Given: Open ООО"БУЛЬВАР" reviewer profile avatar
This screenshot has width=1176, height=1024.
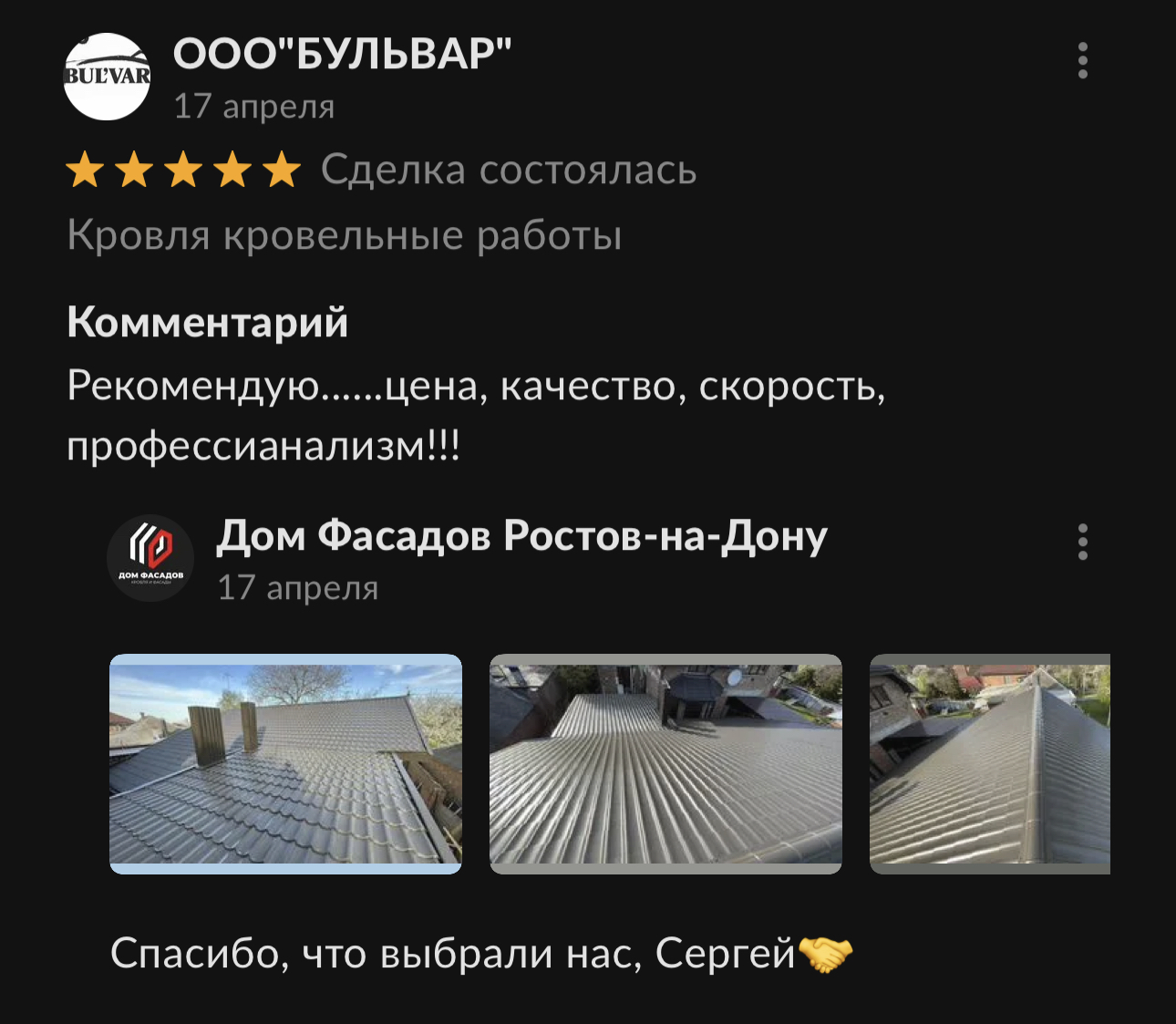Looking at the screenshot, I should pos(107,78).
